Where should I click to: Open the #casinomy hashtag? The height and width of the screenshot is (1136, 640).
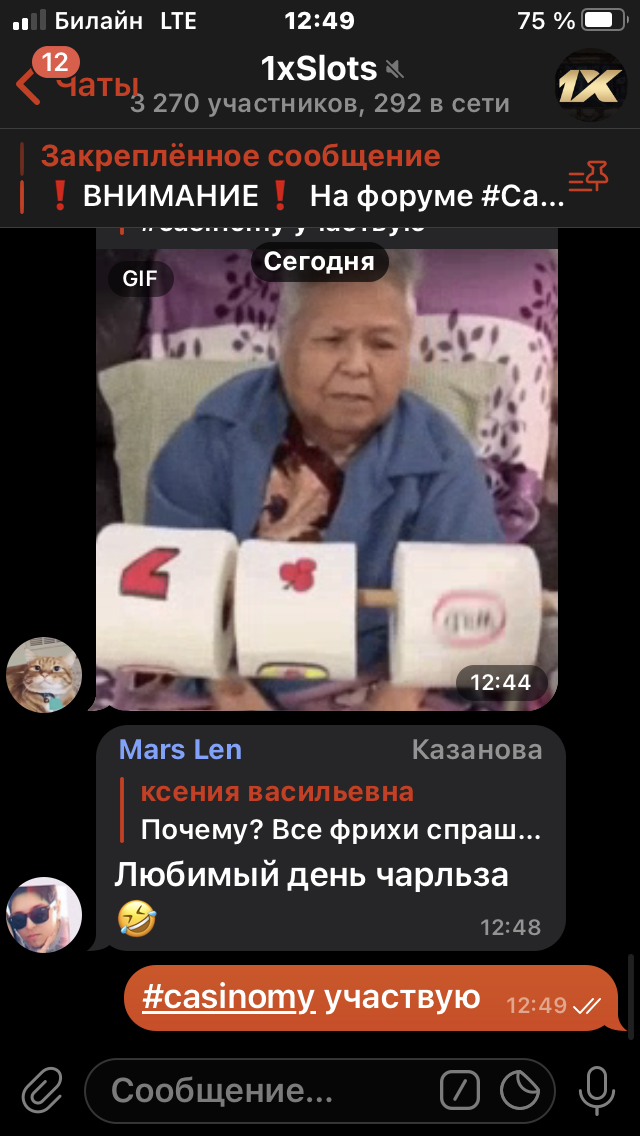tap(229, 997)
